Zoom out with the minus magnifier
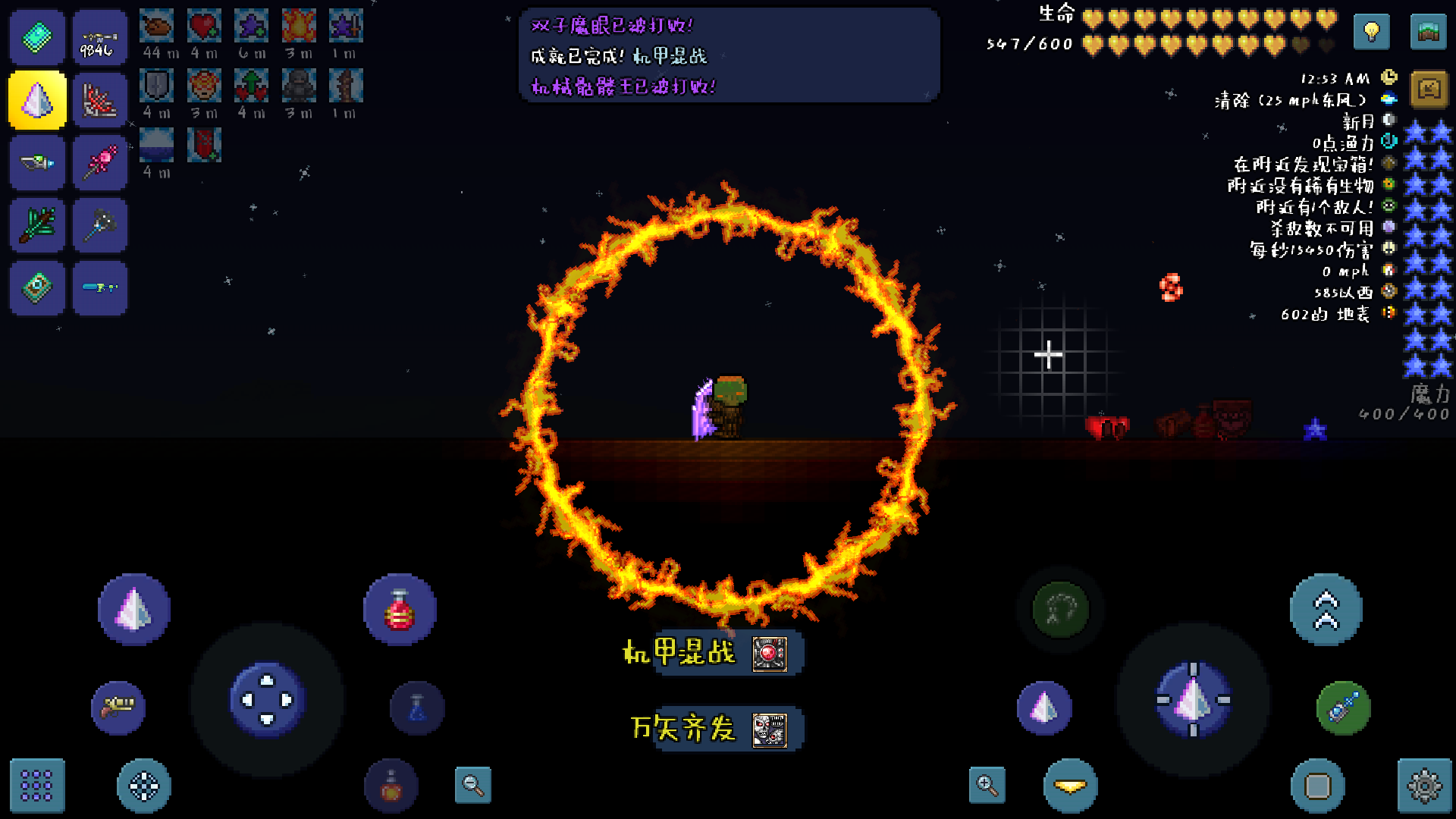Viewport: 1456px width, 819px height. pos(473,785)
